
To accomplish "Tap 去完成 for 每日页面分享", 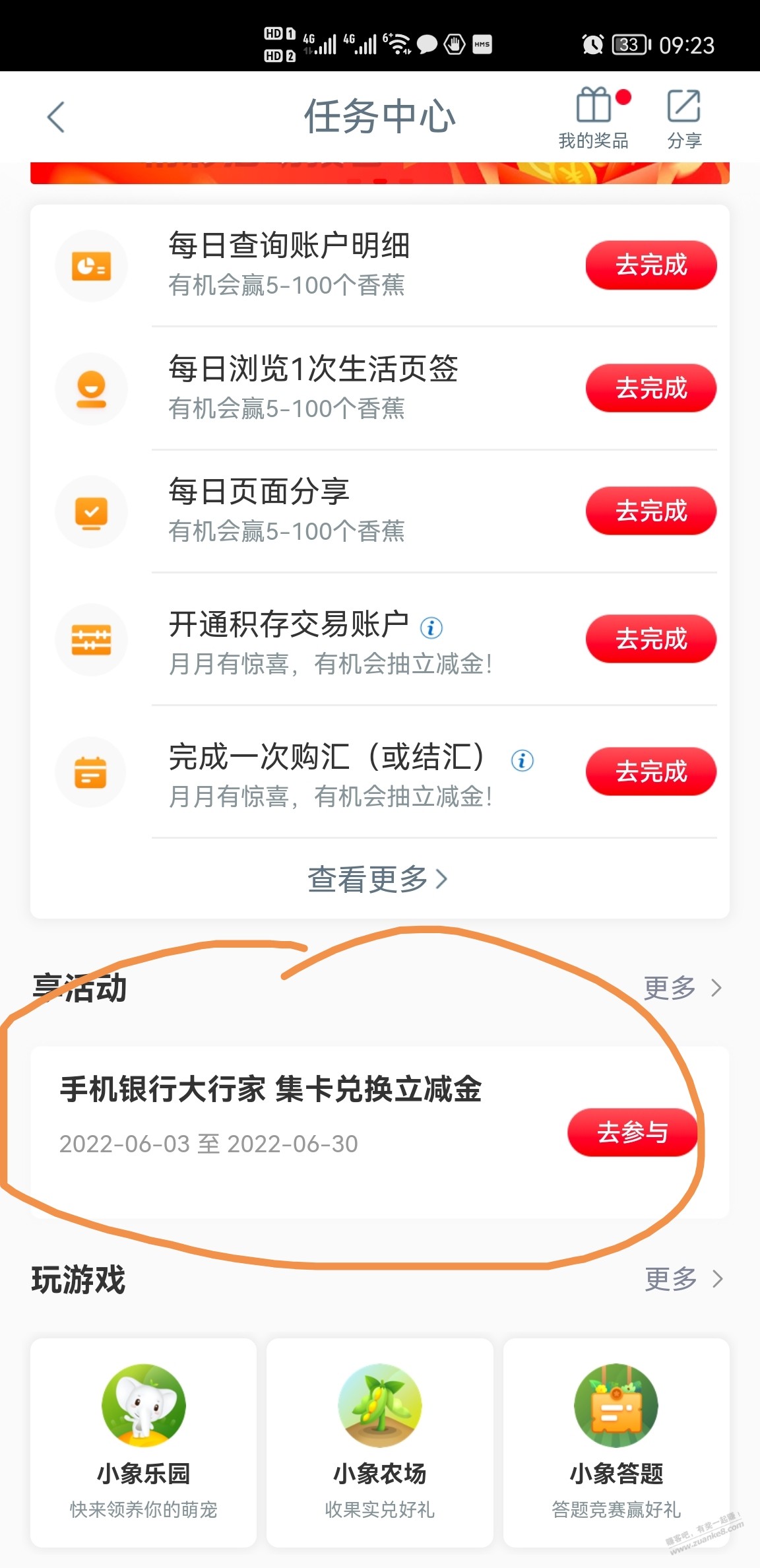I will 651,511.
